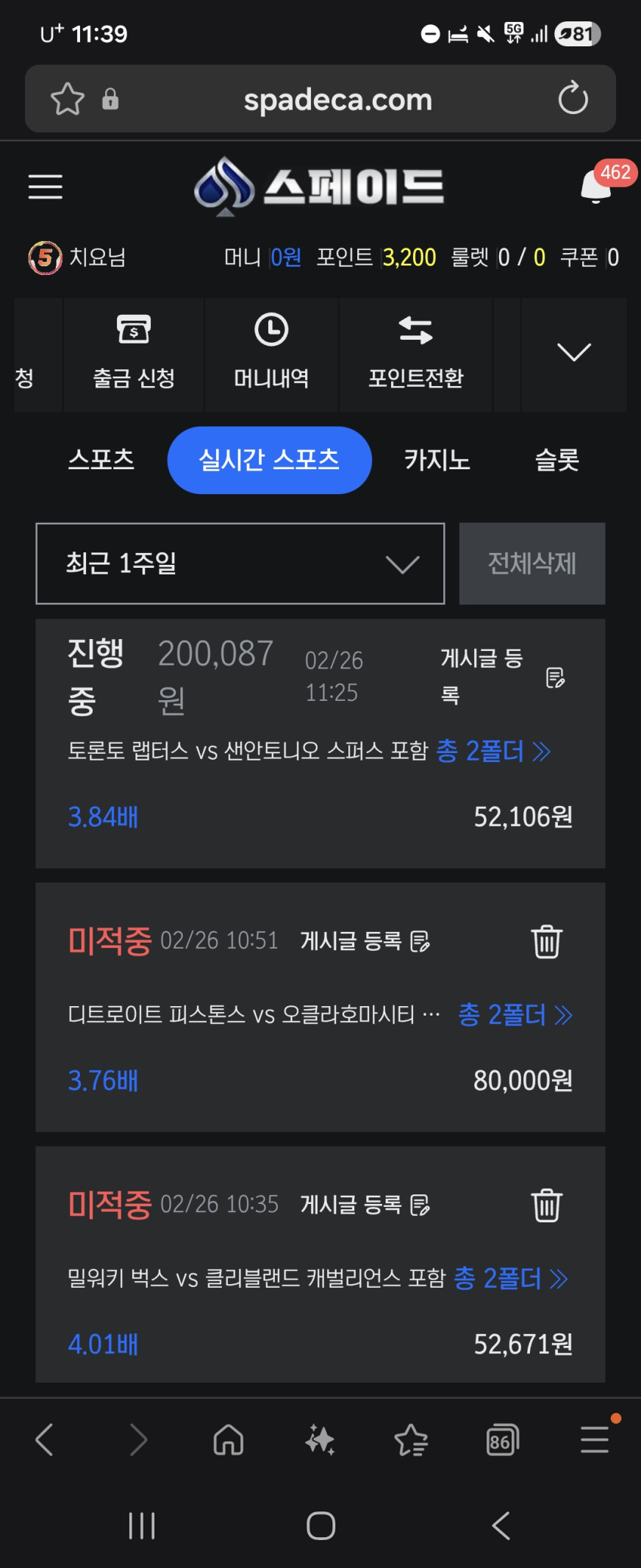Open 총 2폴더 for the 디트로이트 피스톤스 bet
The height and width of the screenshot is (1568, 641).
(515, 1015)
